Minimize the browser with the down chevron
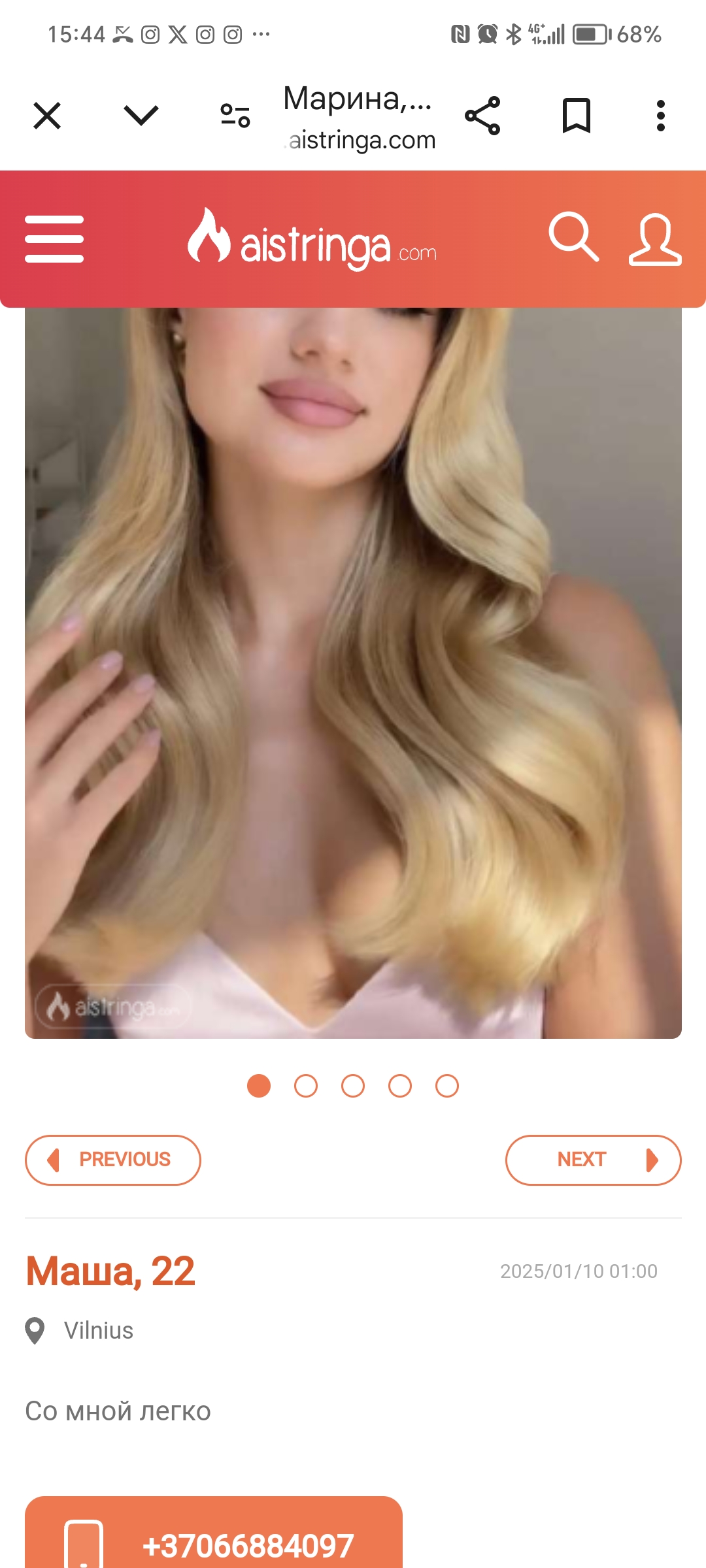 [141, 116]
